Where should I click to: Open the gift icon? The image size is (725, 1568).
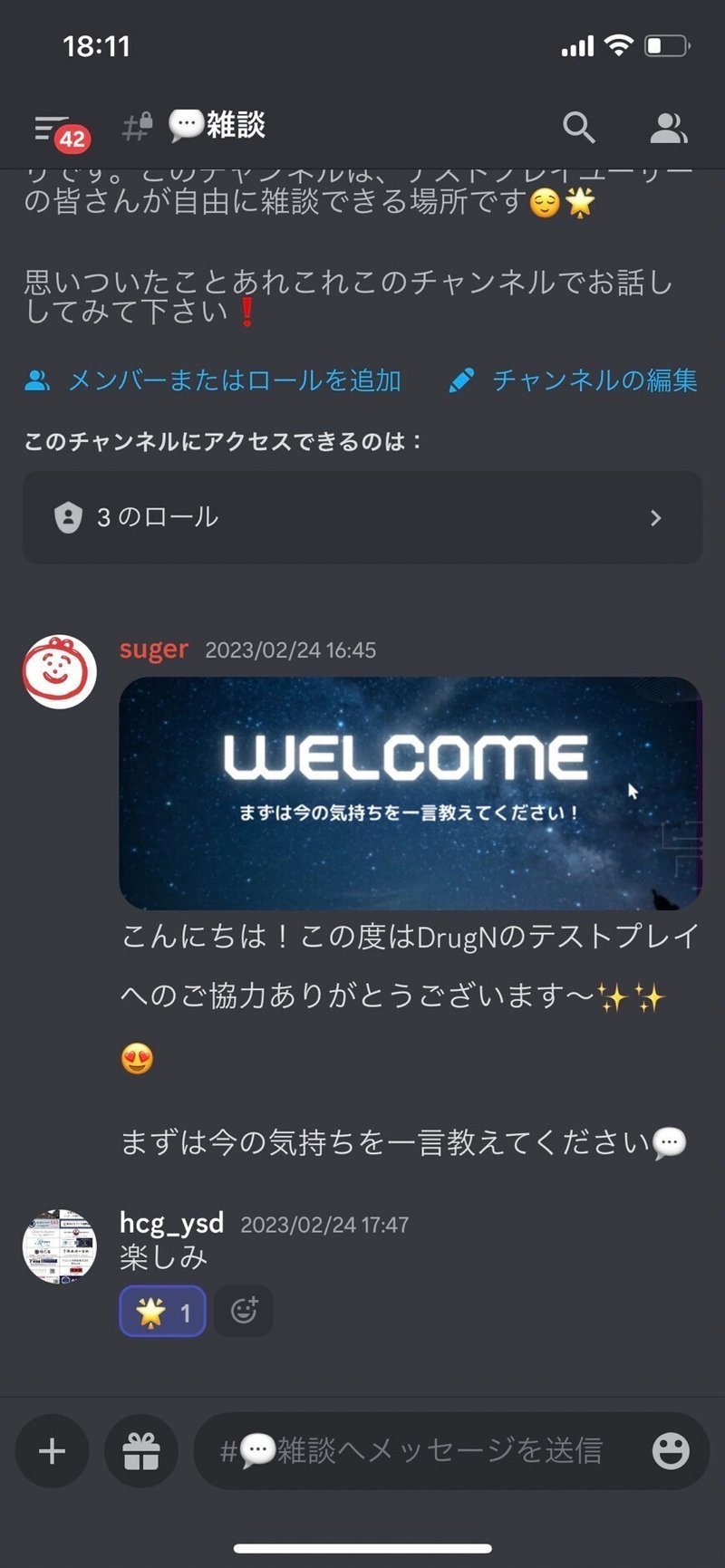click(141, 1451)
